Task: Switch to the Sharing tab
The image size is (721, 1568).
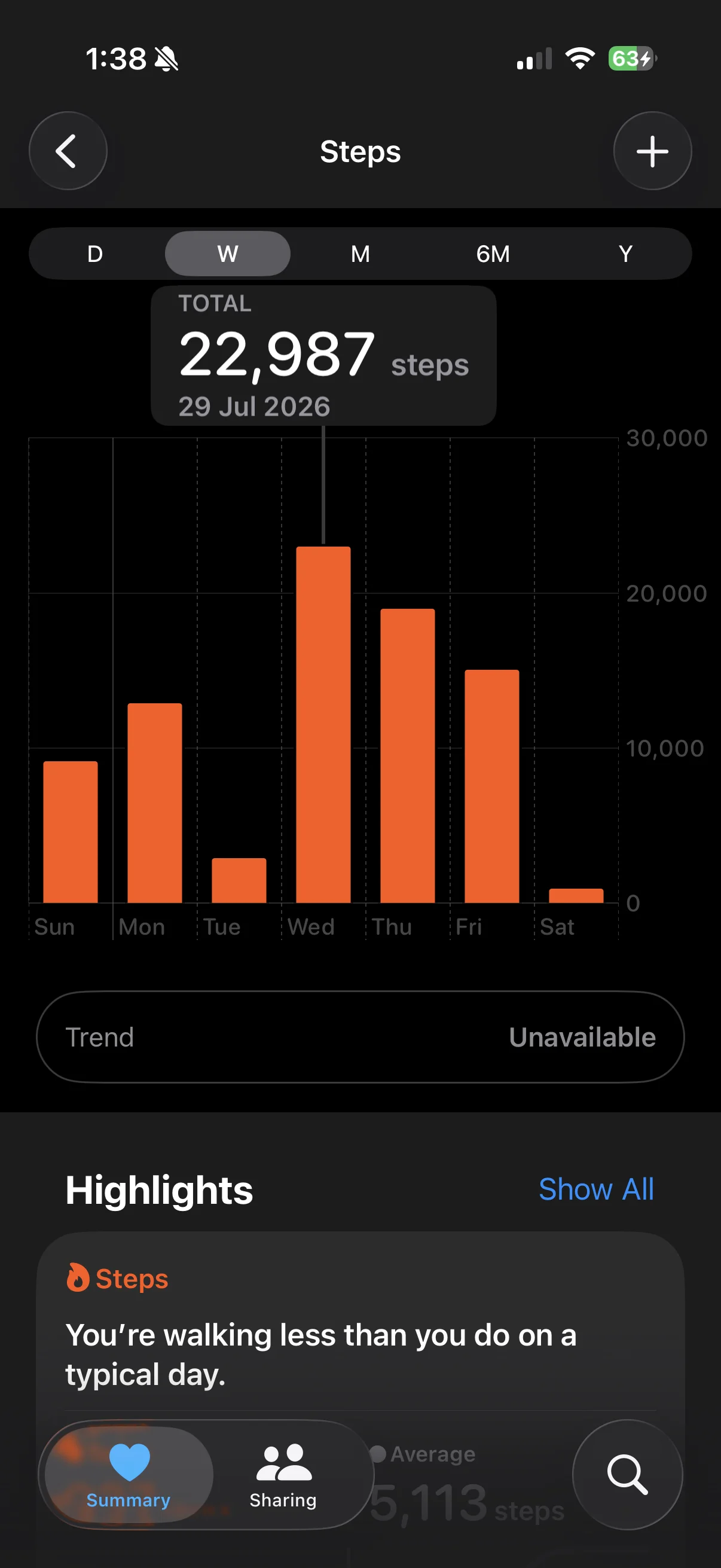Action: coord(283,1475)
